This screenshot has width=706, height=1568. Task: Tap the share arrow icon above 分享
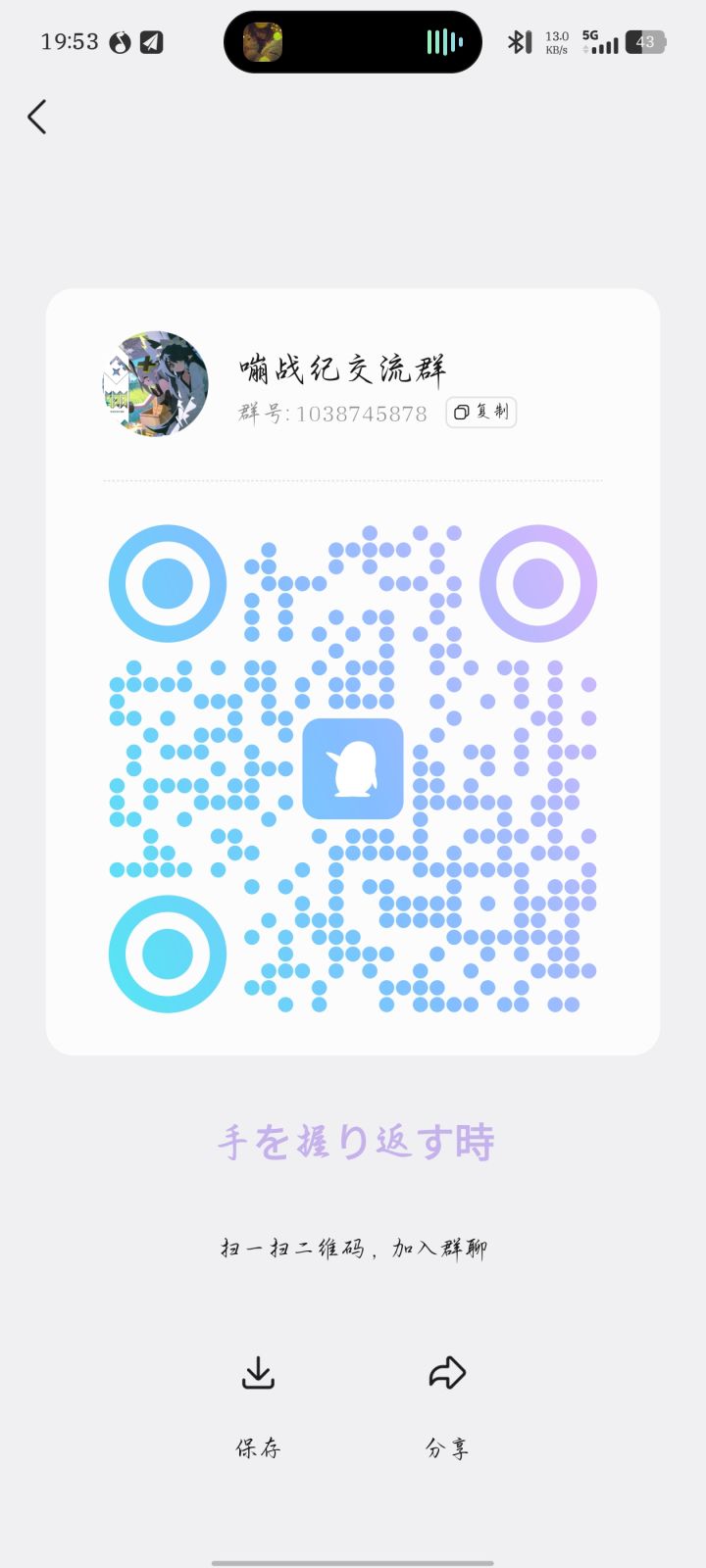[447, 1372]
